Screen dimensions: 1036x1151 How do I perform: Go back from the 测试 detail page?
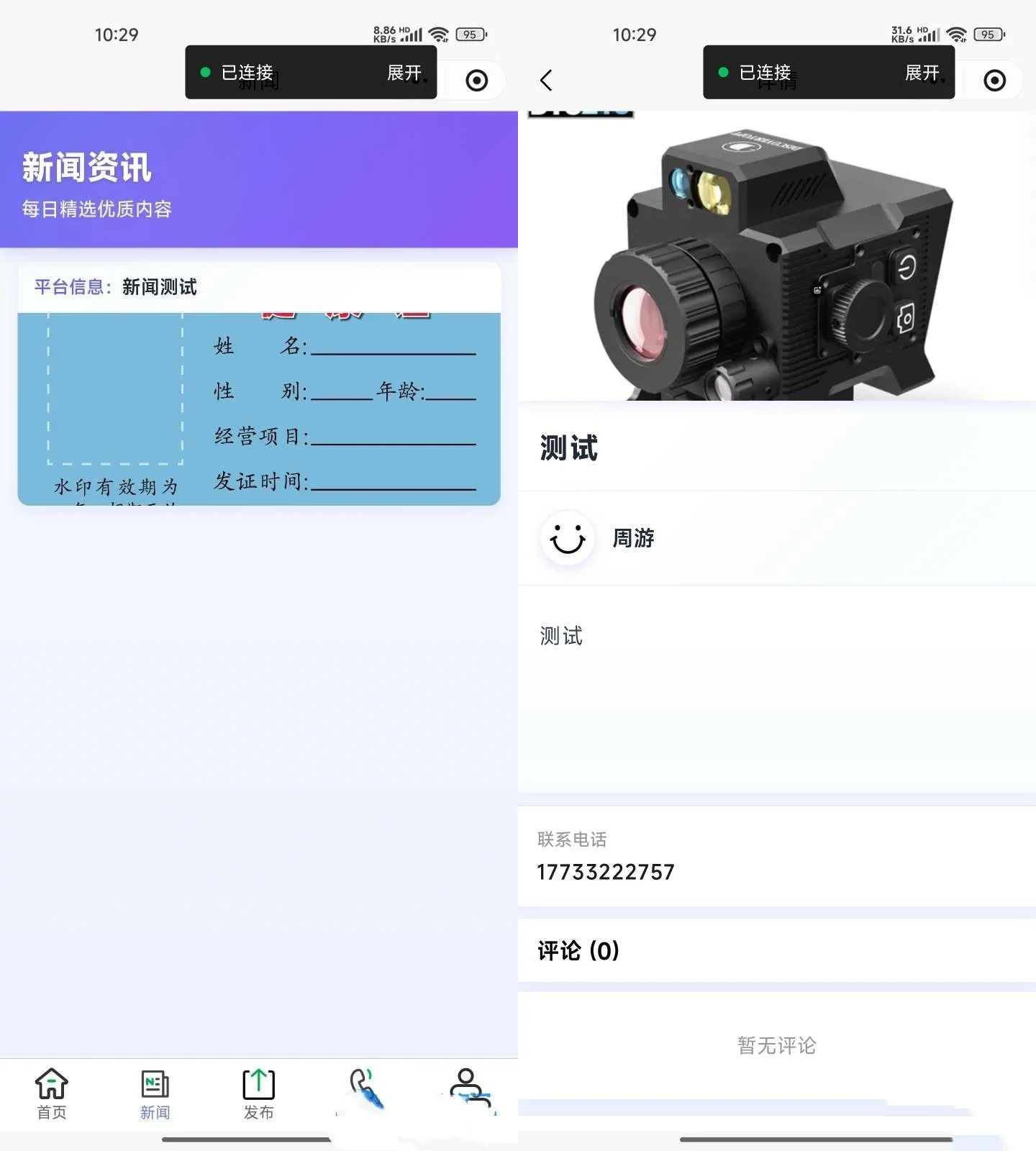(546, 80)
